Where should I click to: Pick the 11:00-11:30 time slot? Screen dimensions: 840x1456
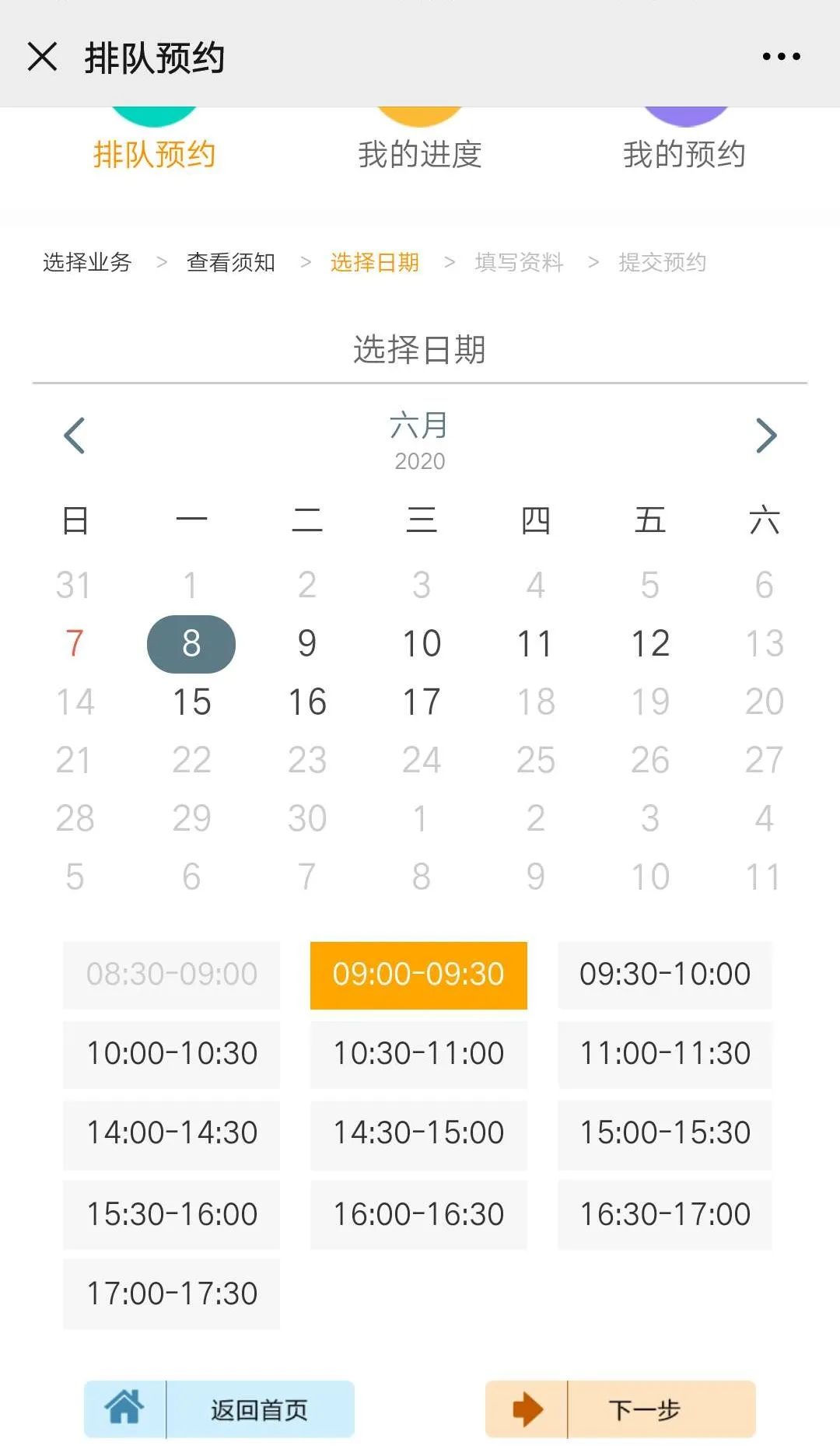pos(665,1054)
